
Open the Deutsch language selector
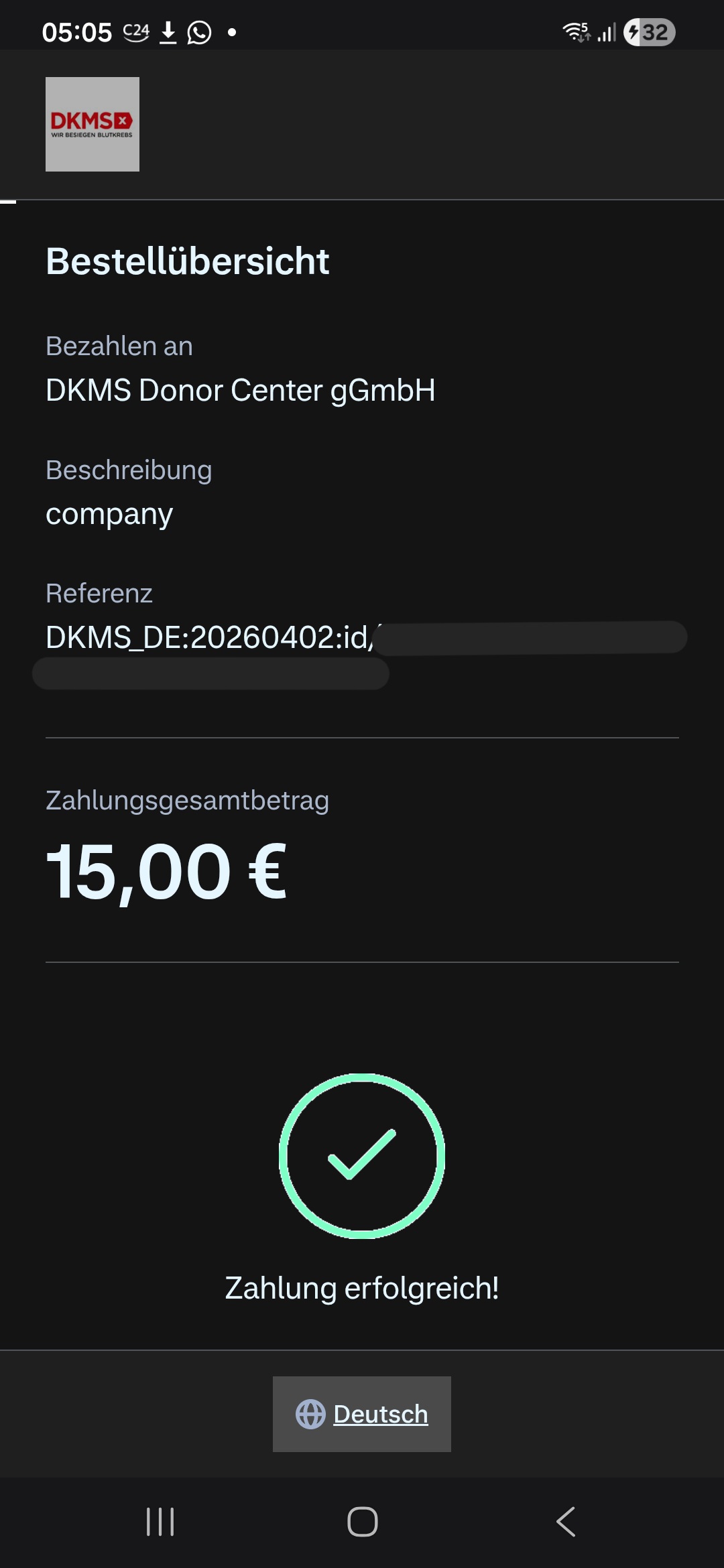coord(362,1414)
